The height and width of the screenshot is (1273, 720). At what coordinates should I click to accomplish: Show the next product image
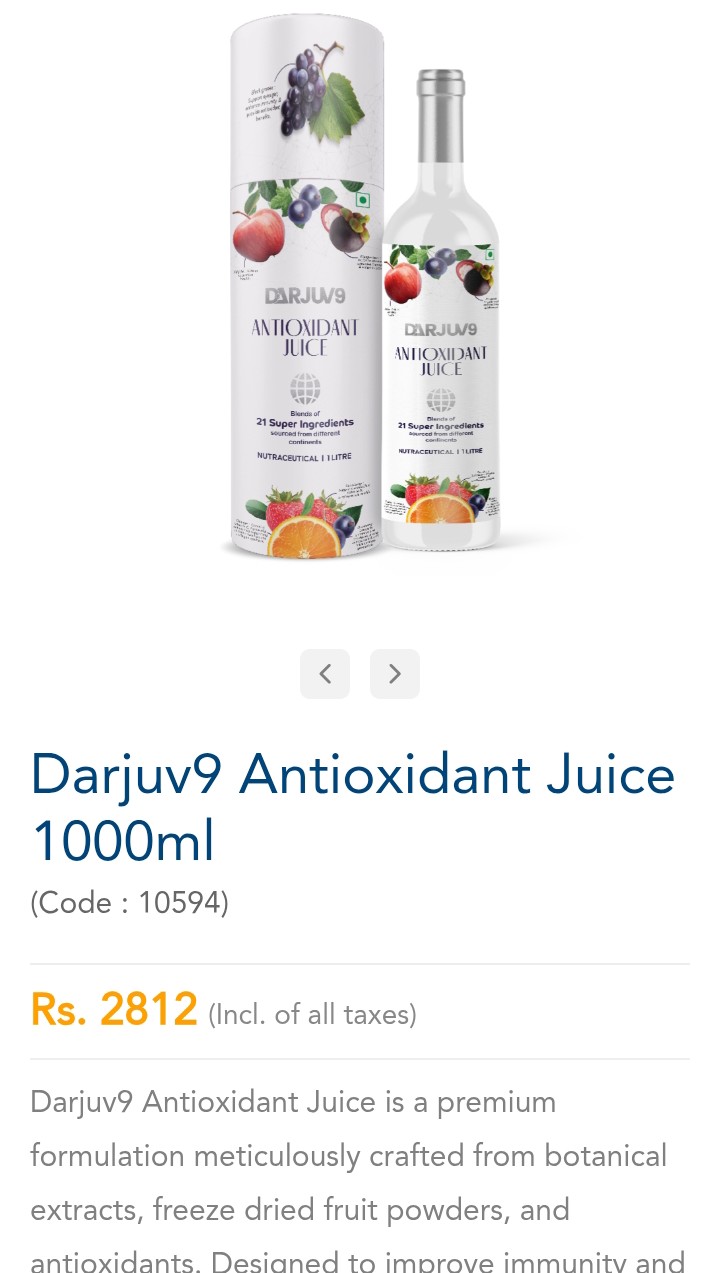tap(395, 674)
